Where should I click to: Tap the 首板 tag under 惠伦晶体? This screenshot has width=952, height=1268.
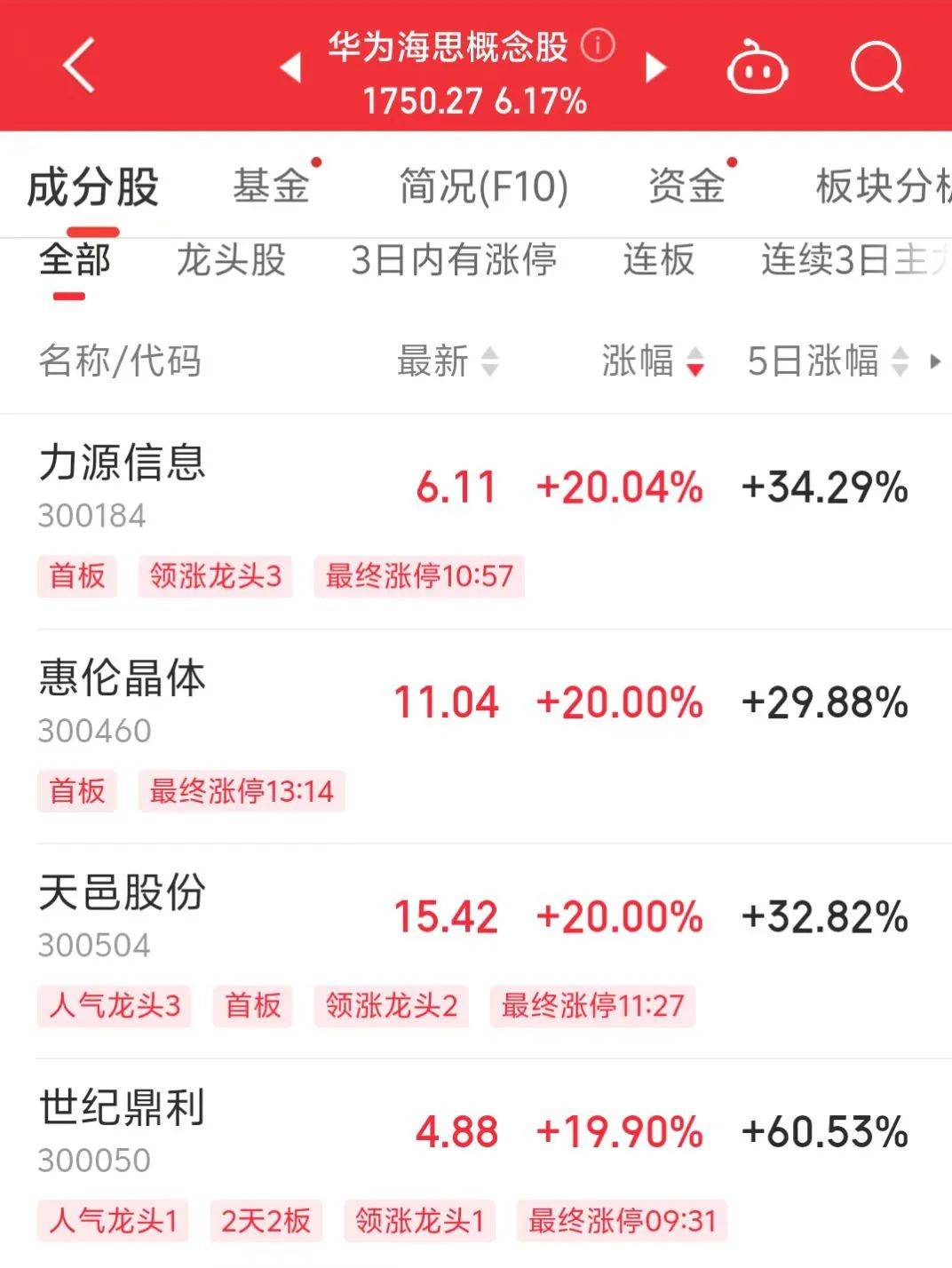(76, 791)
